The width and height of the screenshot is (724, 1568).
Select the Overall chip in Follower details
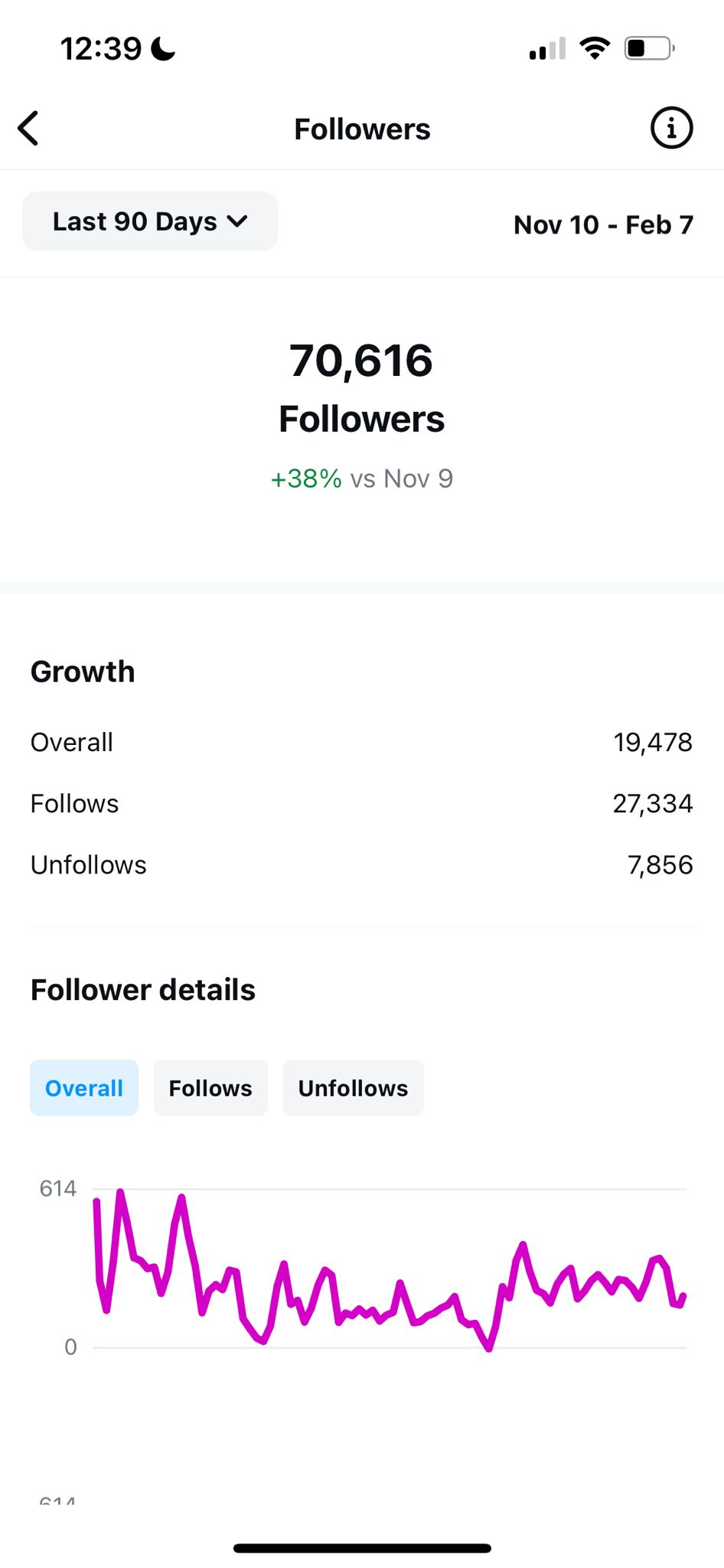click(x=84, y=1088)
